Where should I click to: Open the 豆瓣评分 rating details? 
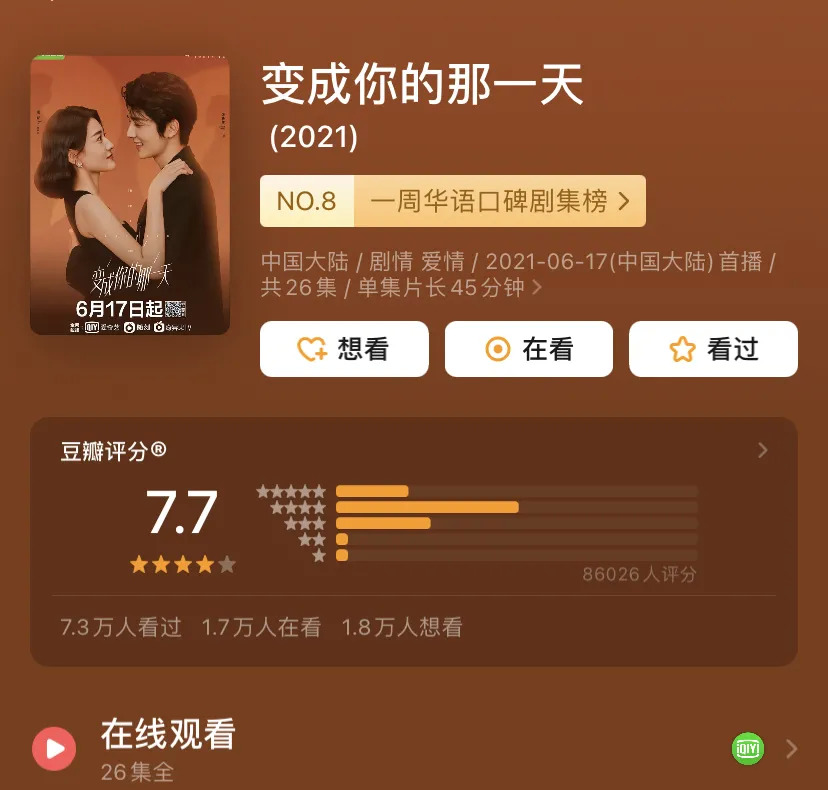click(762, 451)
